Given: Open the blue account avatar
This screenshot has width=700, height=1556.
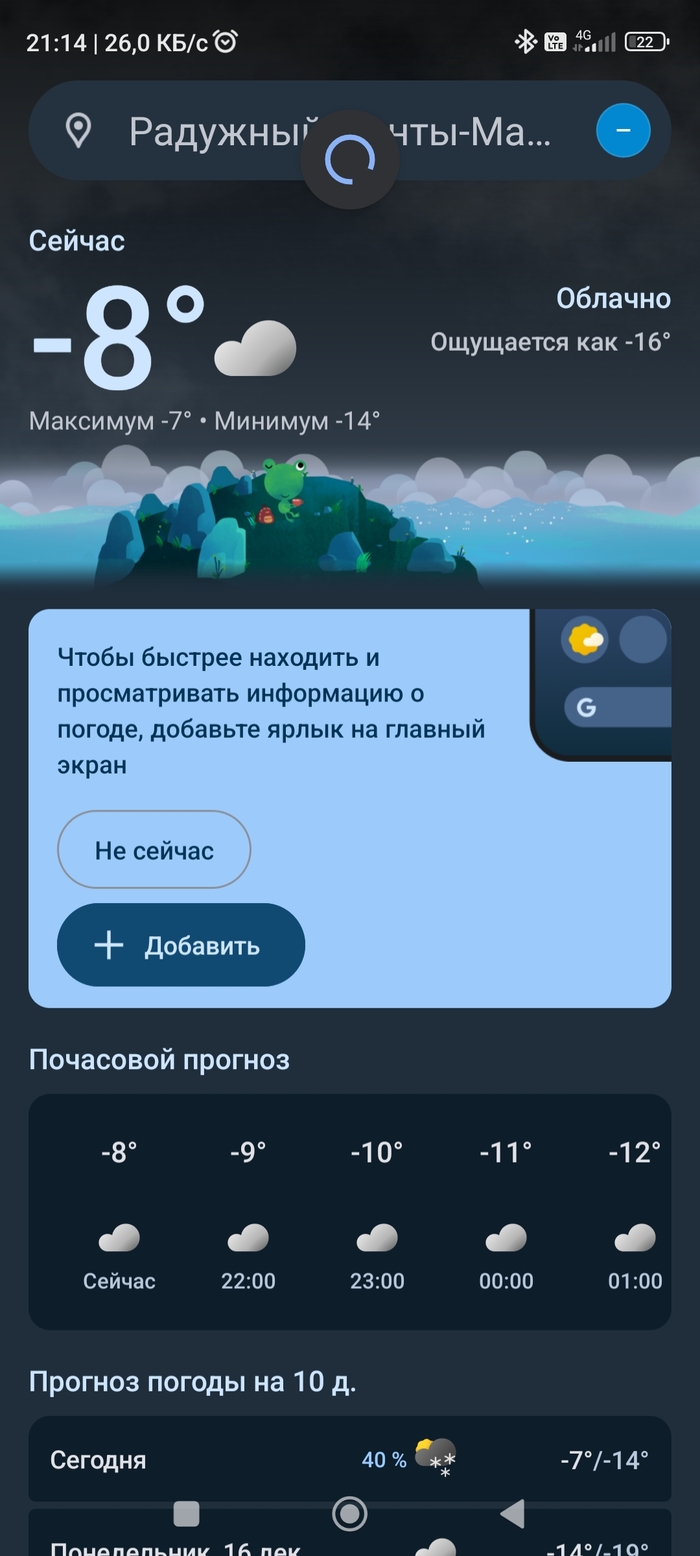Looking at the screenshot, I should pyautogui.click(x=623, y=131).
